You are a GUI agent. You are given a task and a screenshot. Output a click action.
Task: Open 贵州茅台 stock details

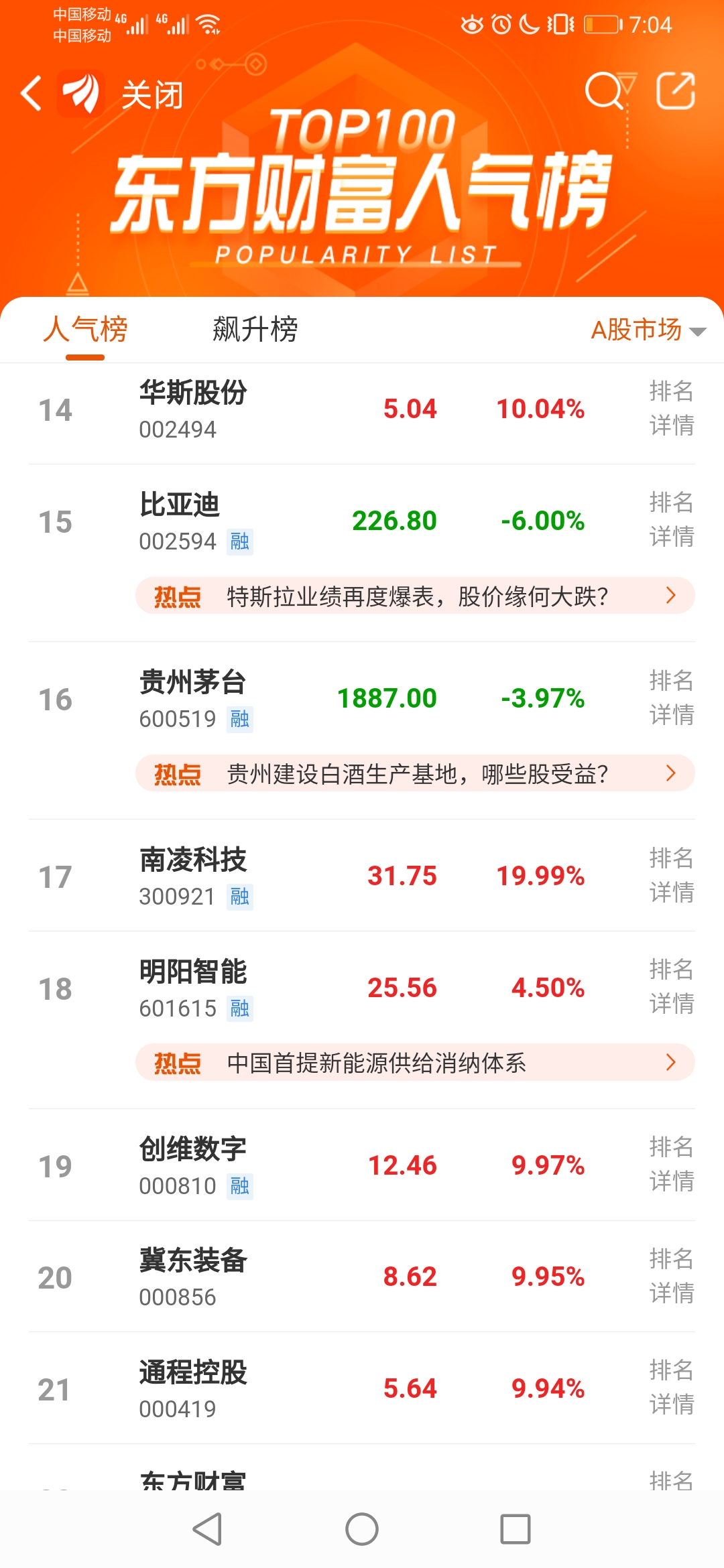click(x=302, y=699)
